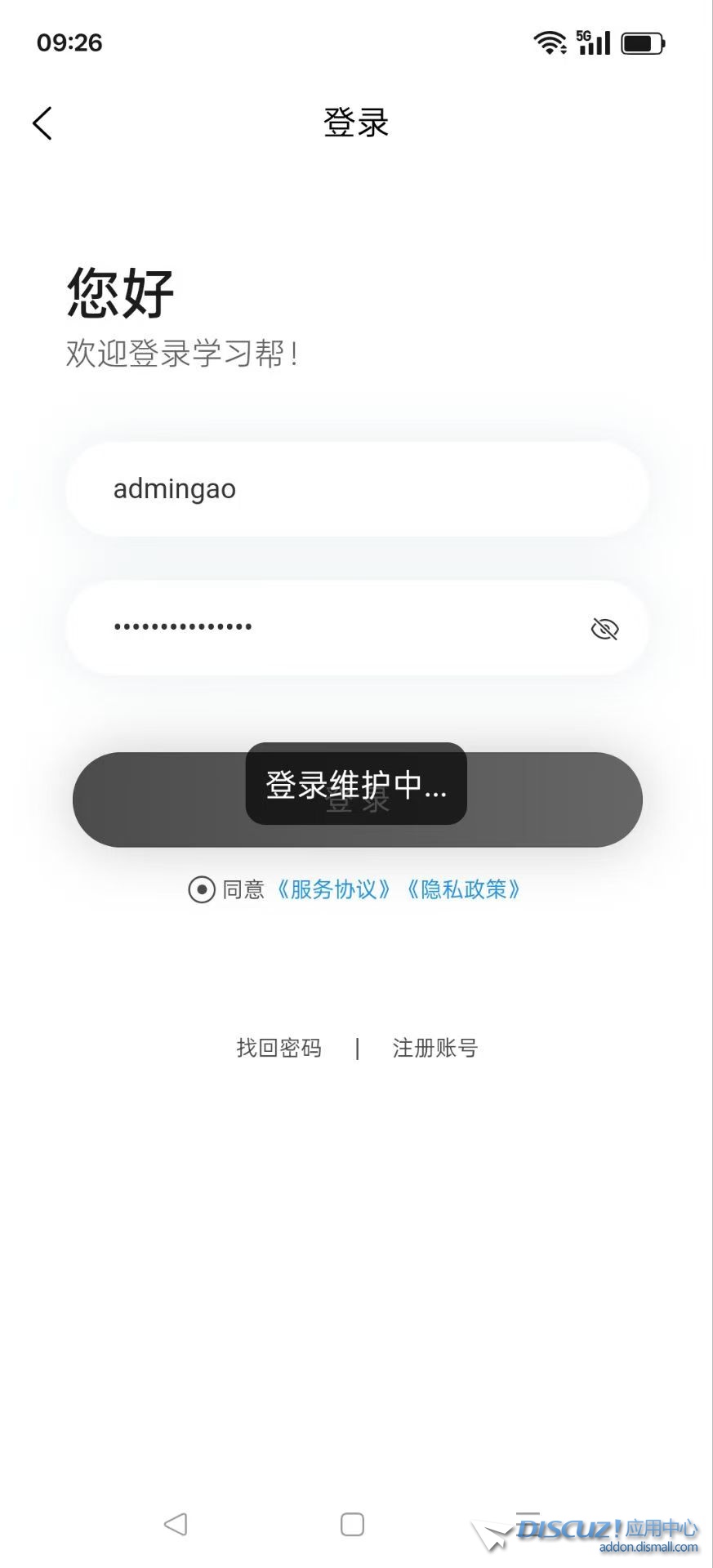Go back using the top arrow
The height and width of the screenshot is (1568, 713).
tap(42, 123)
